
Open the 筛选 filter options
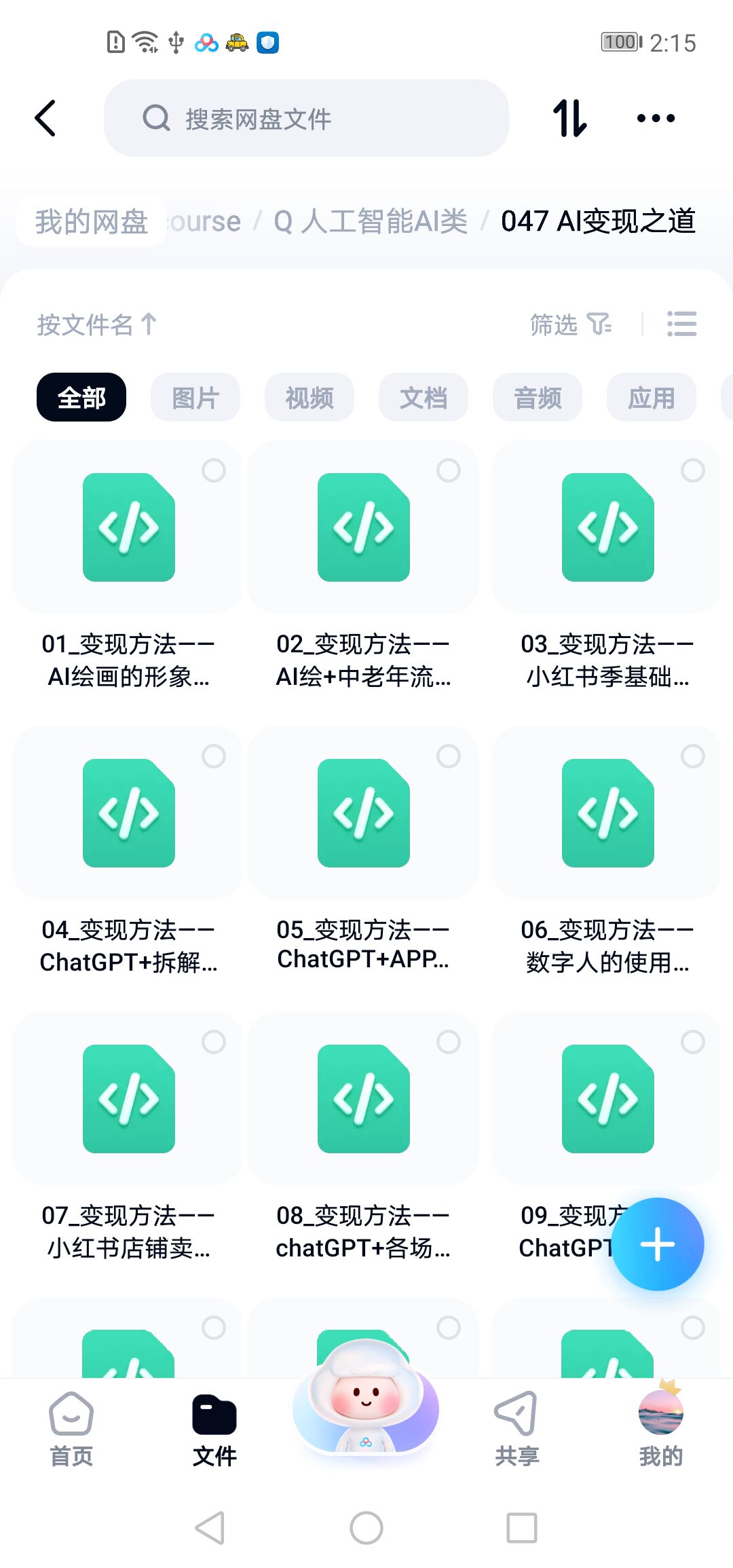pos(570,325)
